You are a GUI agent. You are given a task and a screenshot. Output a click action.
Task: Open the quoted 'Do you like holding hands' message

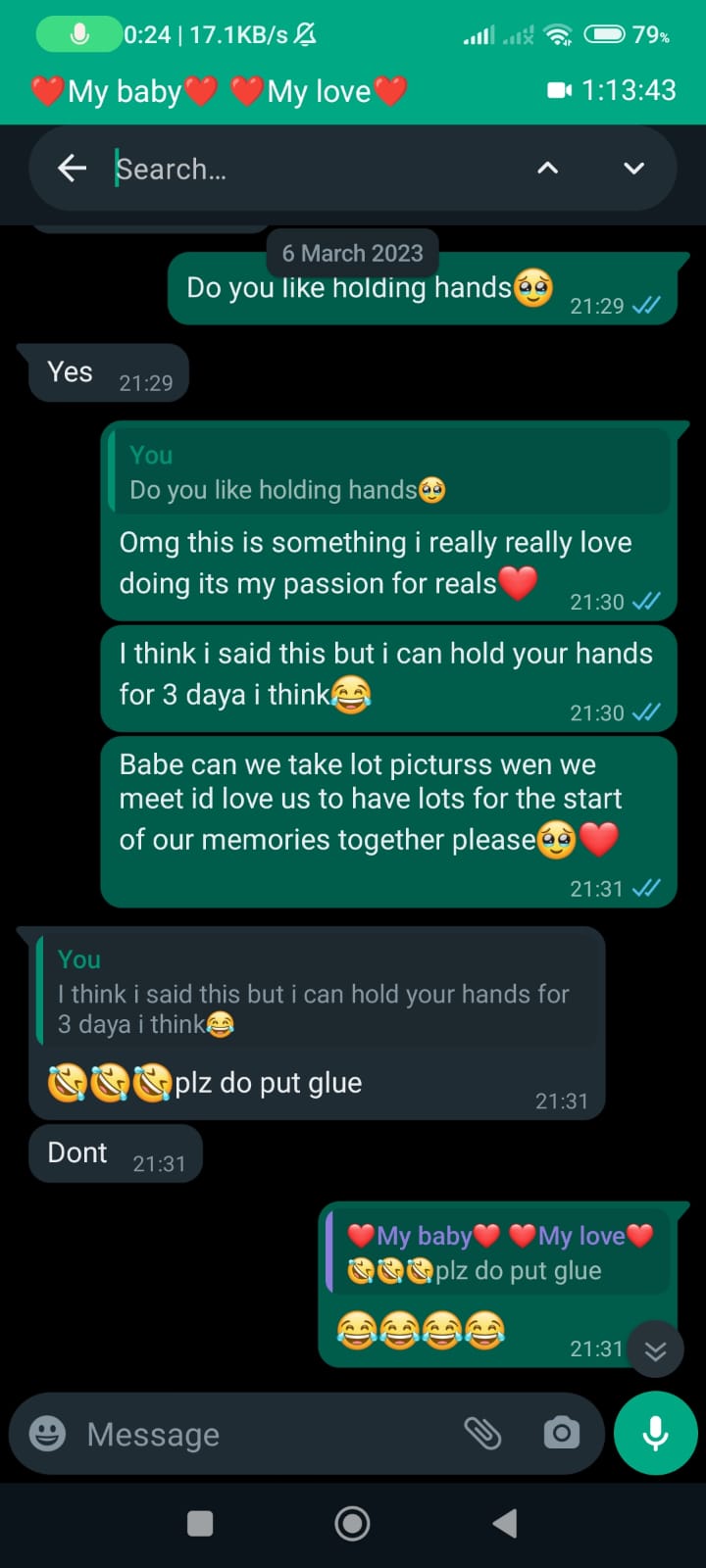pyautogui.click(x=387, y=472)
